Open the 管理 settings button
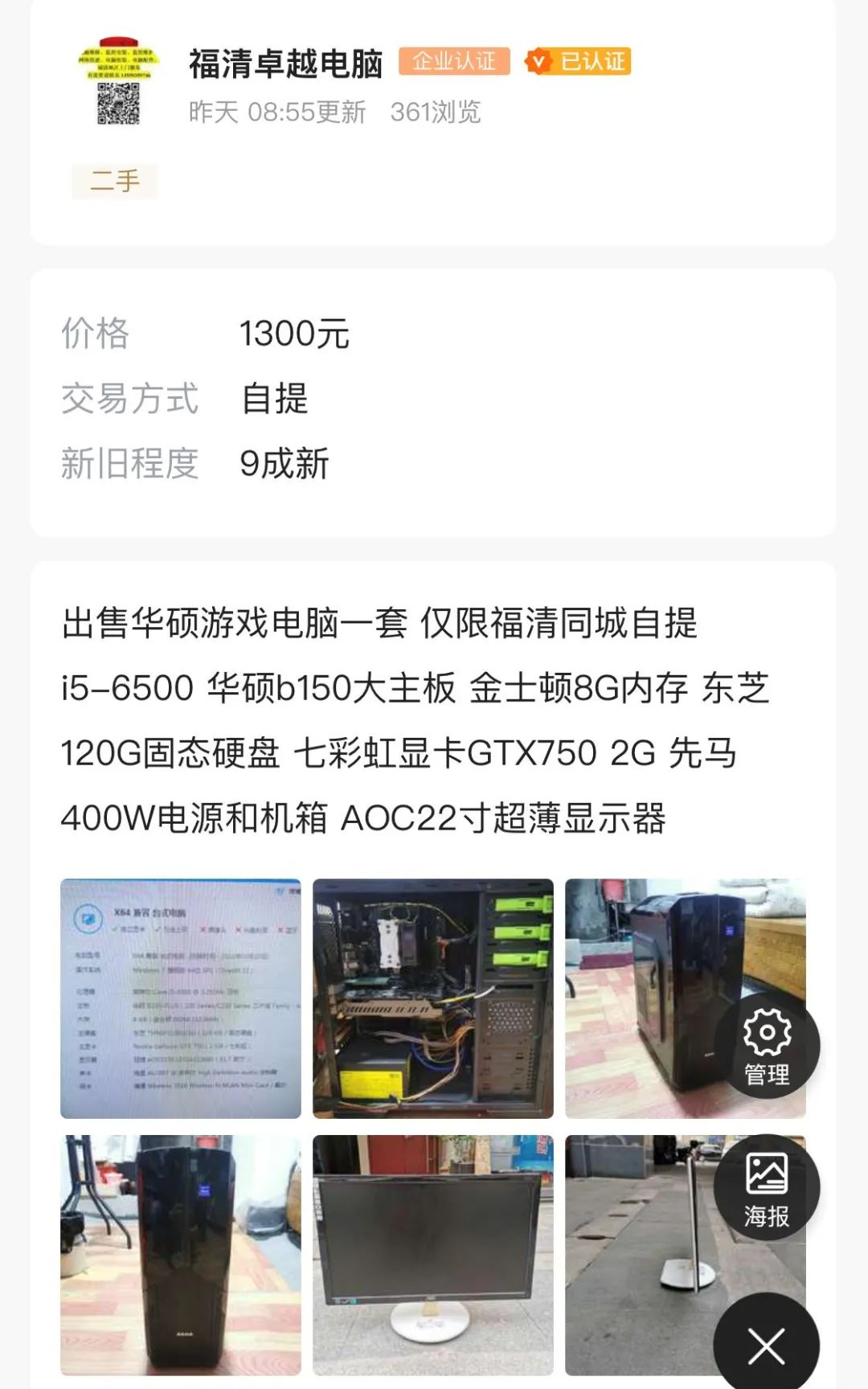 766,1046
